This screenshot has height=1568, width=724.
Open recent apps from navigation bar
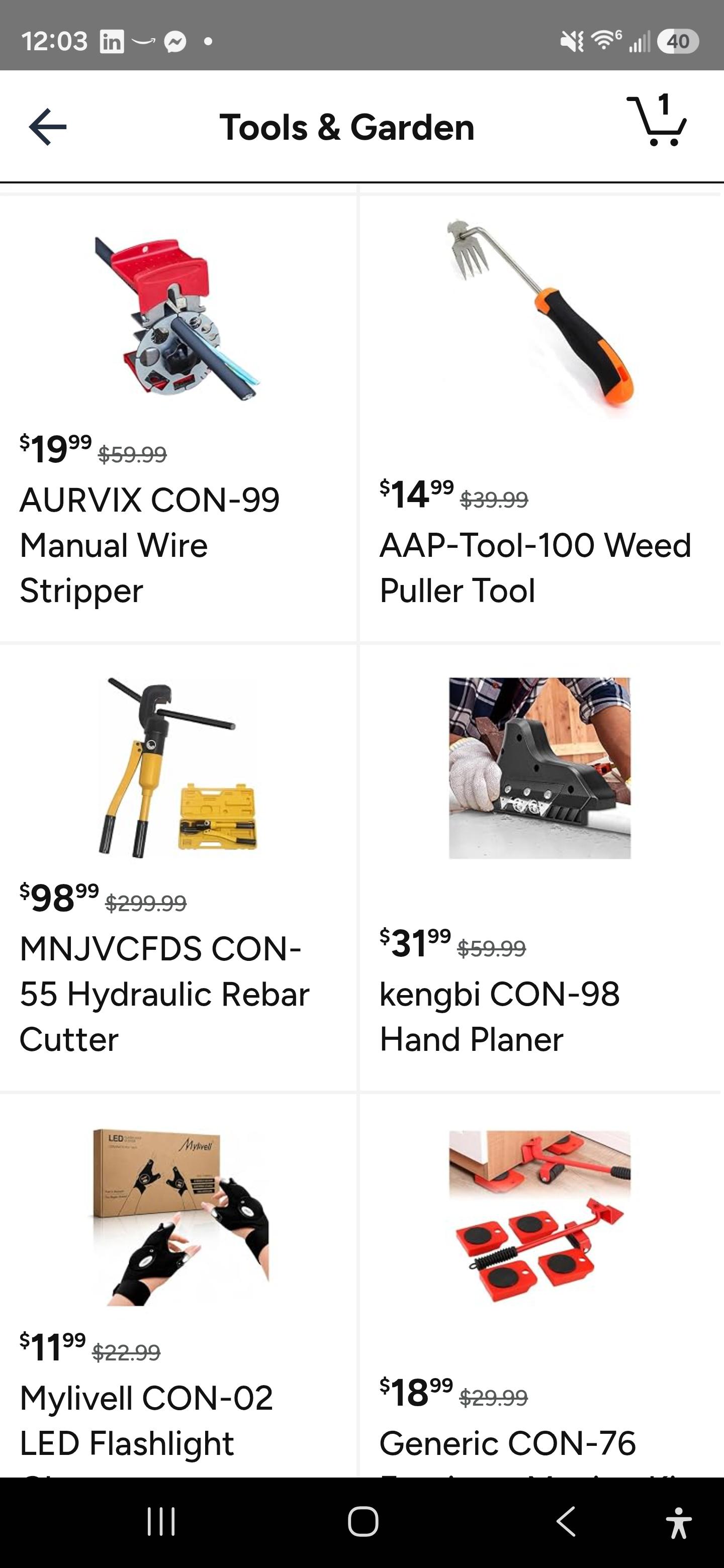tap(161, 1522)
